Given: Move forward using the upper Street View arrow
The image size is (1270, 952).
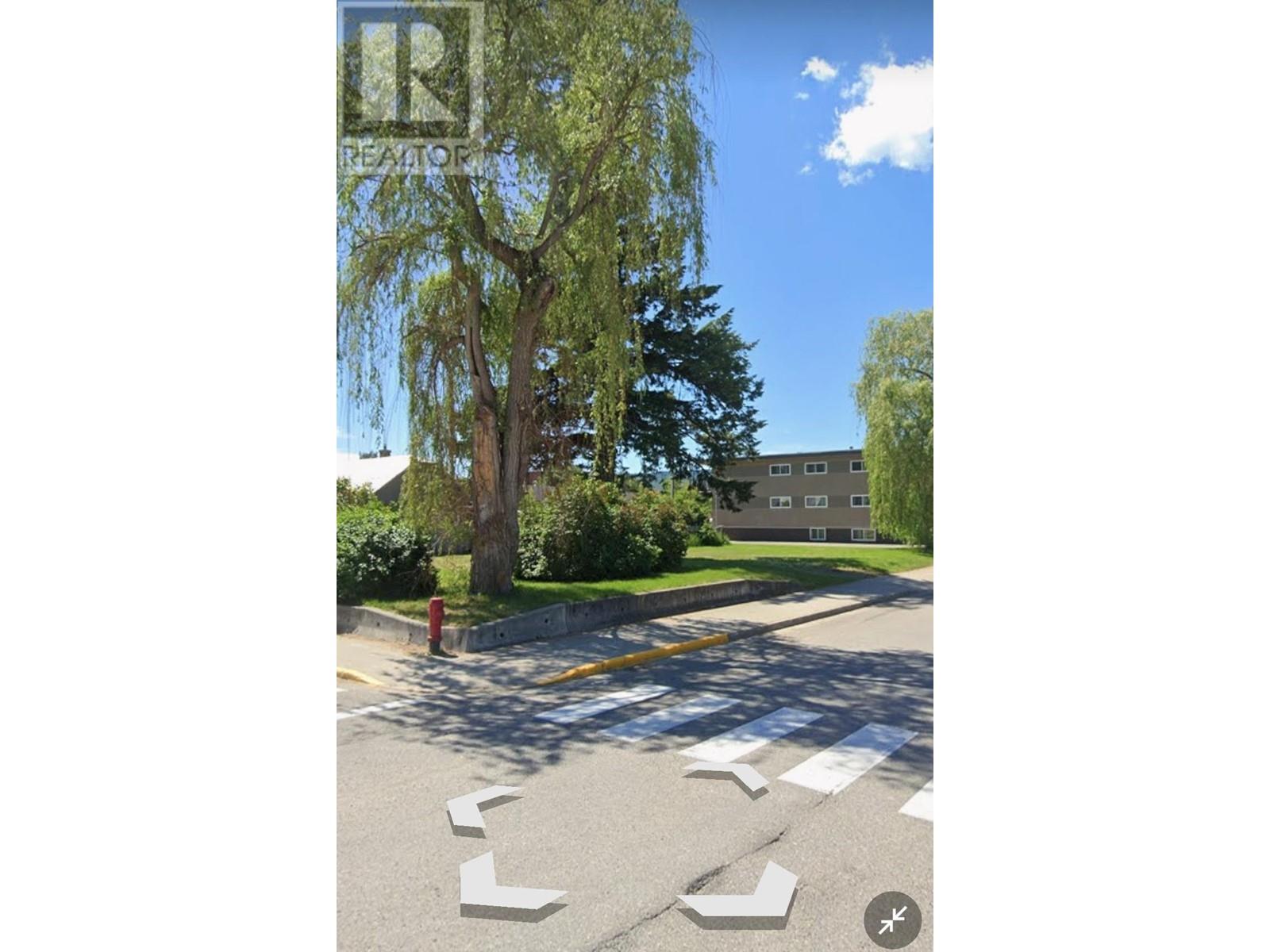Looking at the screenshot, I should click(x=727, y=773).
